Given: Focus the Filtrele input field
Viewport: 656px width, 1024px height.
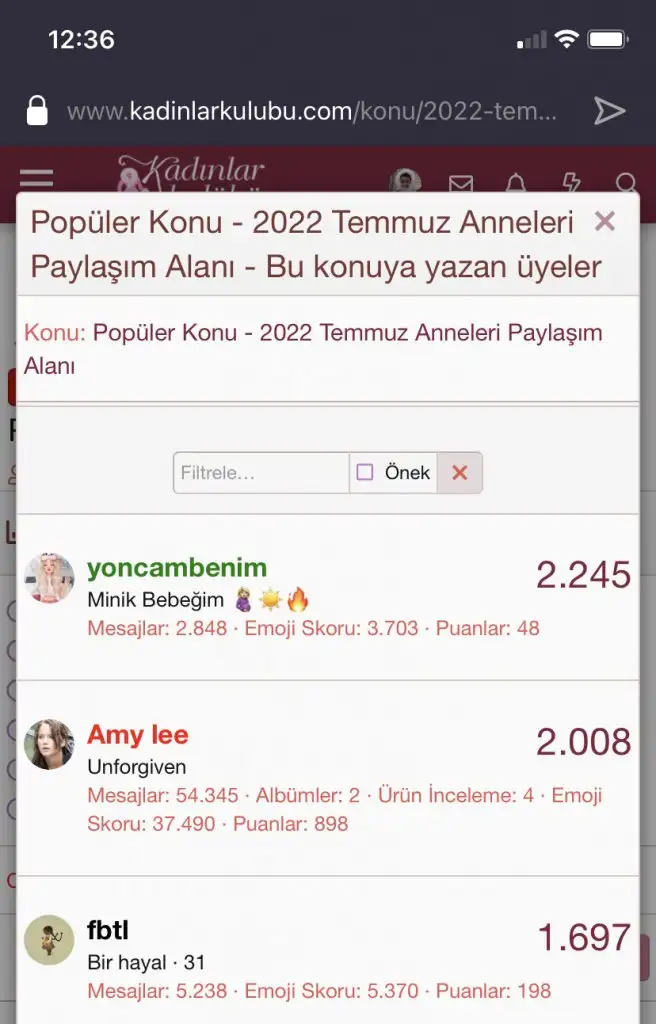Looking at the screenshot, I should click(261, 473).
